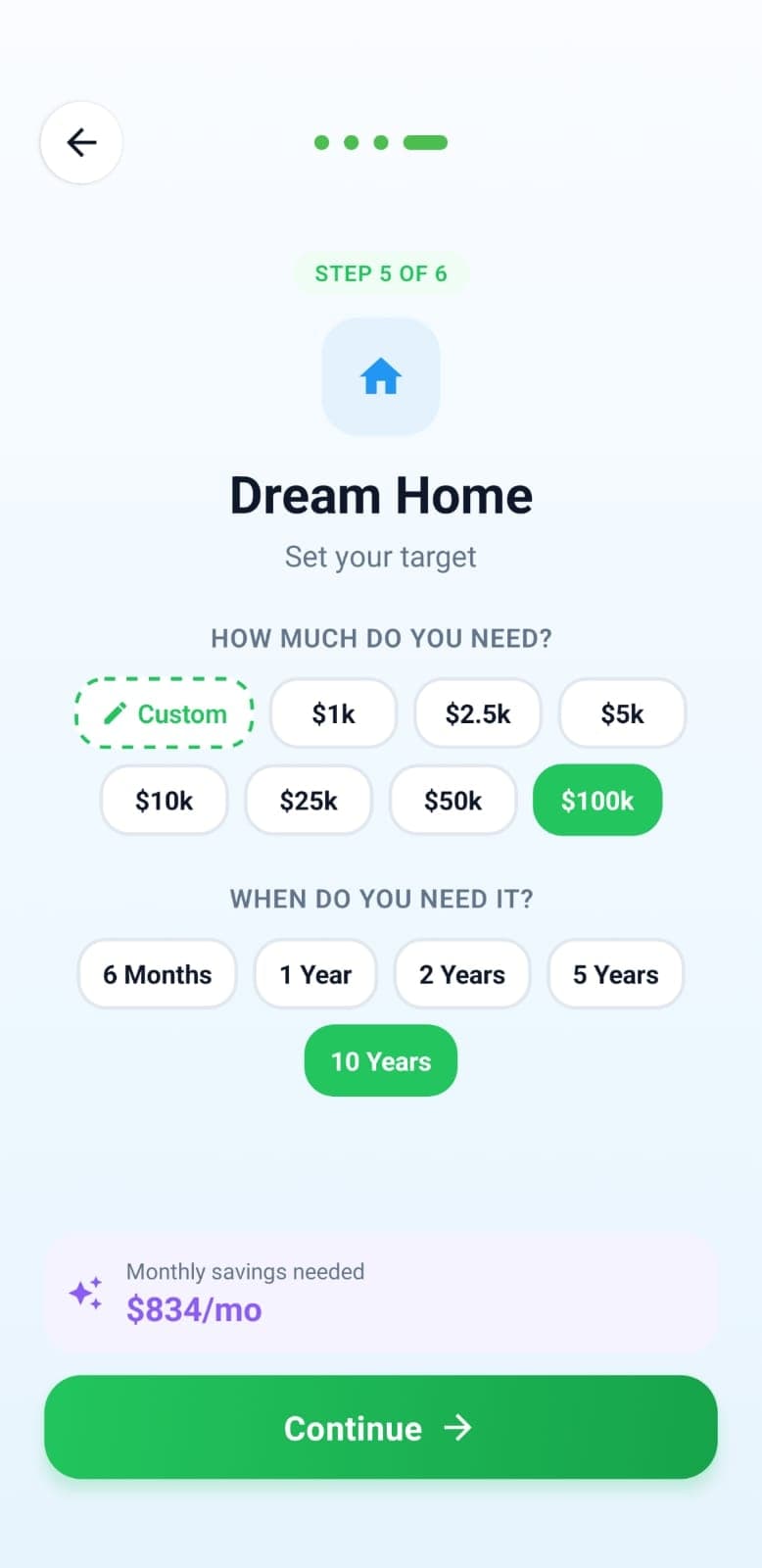Click the back arrow icon
762x1568 pixels.
pyautogui.click(x=81, y=142)
